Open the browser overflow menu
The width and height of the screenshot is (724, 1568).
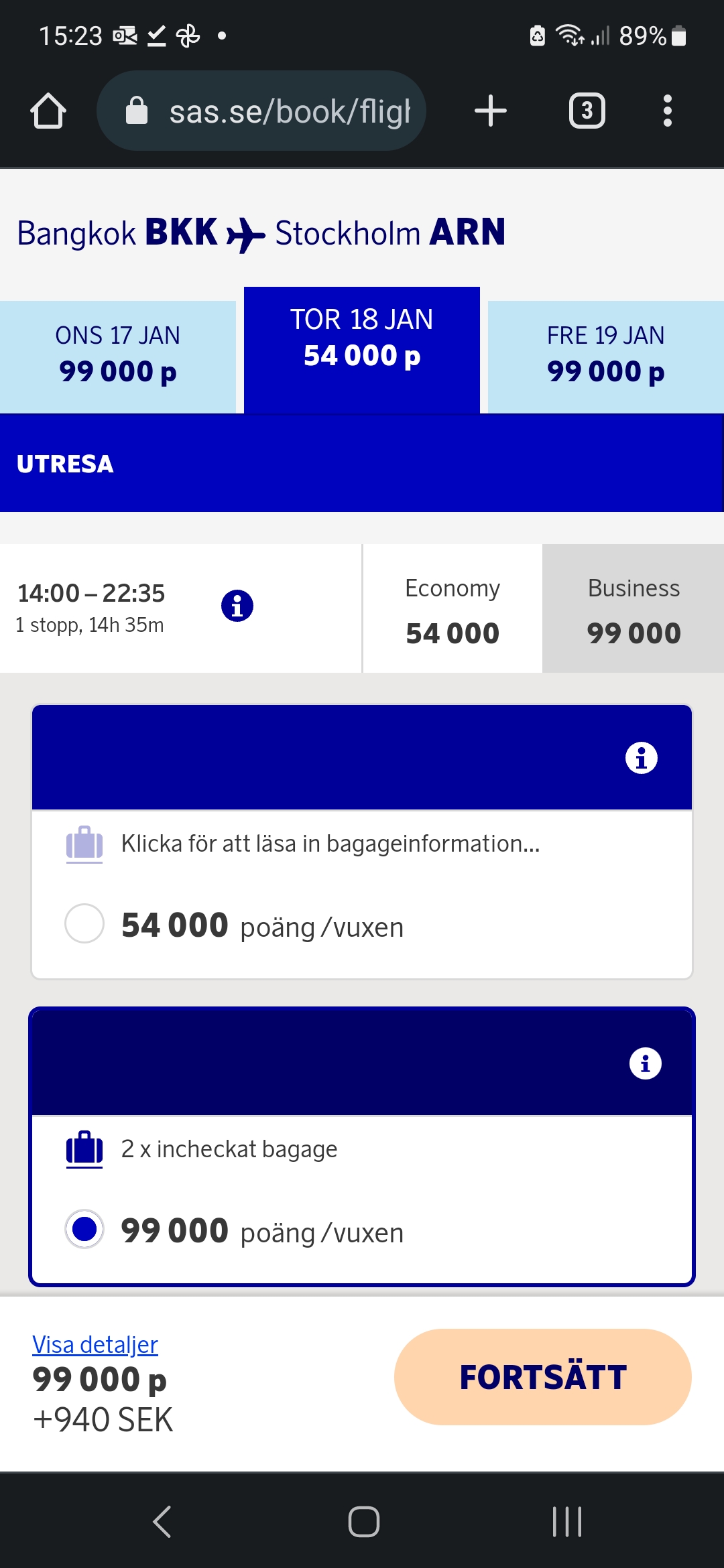point(667,111)
